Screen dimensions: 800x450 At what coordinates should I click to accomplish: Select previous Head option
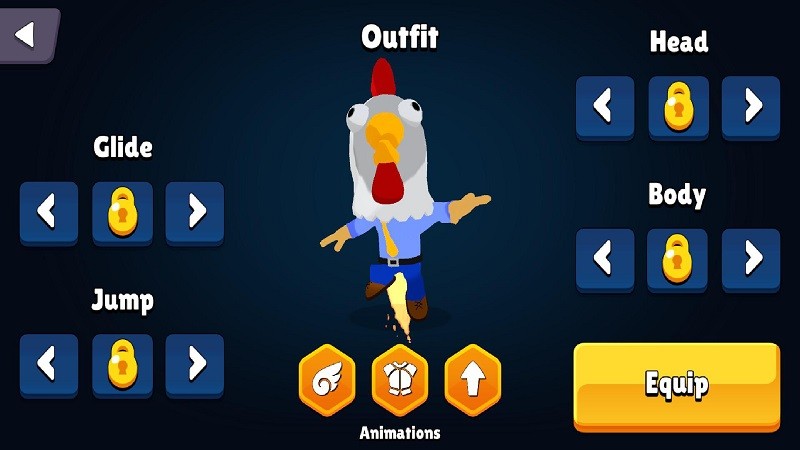pyautogui.click(x=605, y=107)
